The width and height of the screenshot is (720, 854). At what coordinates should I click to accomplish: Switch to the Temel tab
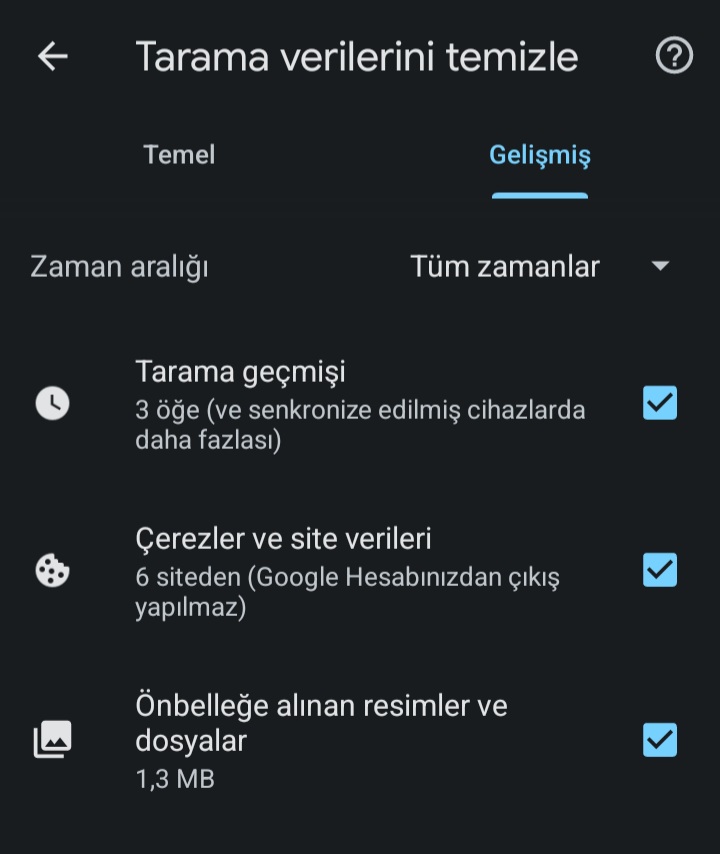click(x=180, y=155)
